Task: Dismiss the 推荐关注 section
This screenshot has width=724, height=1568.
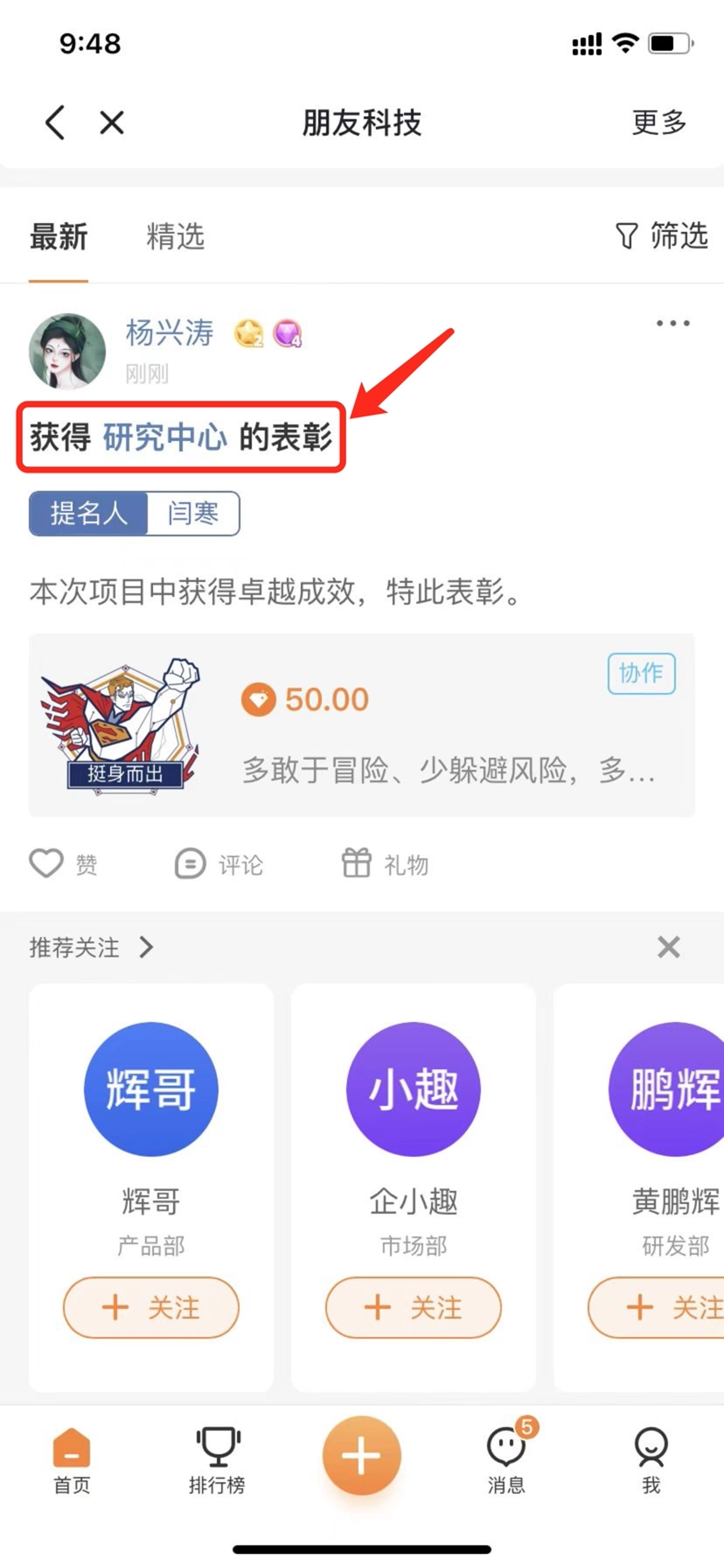Action: [668, 947]
